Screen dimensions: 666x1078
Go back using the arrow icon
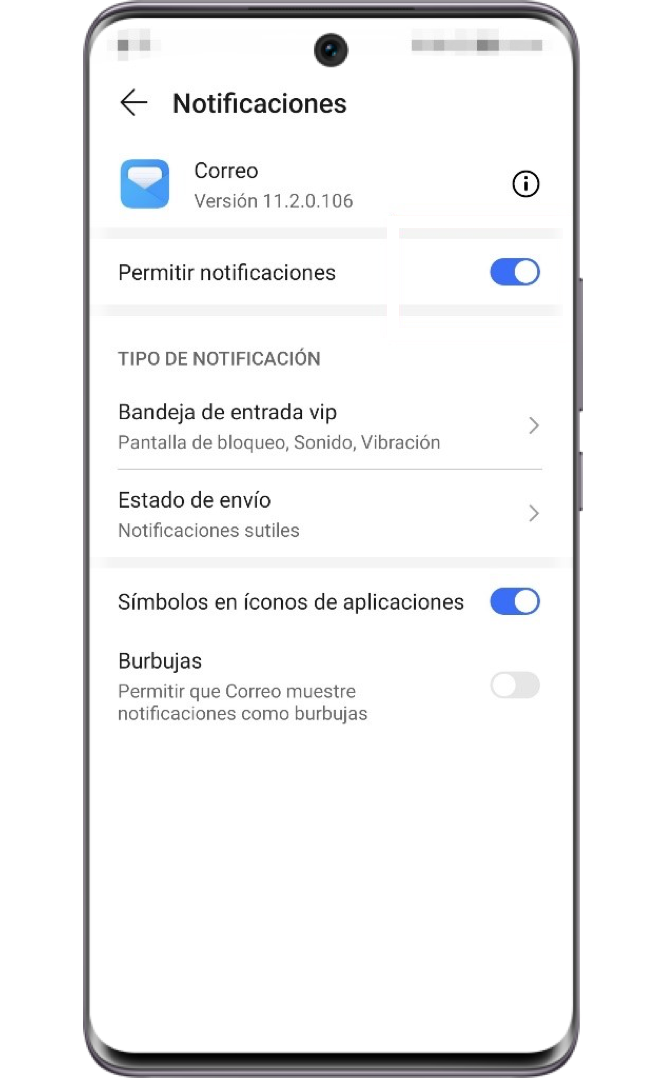pyautogui.click(x=133, y=103)
